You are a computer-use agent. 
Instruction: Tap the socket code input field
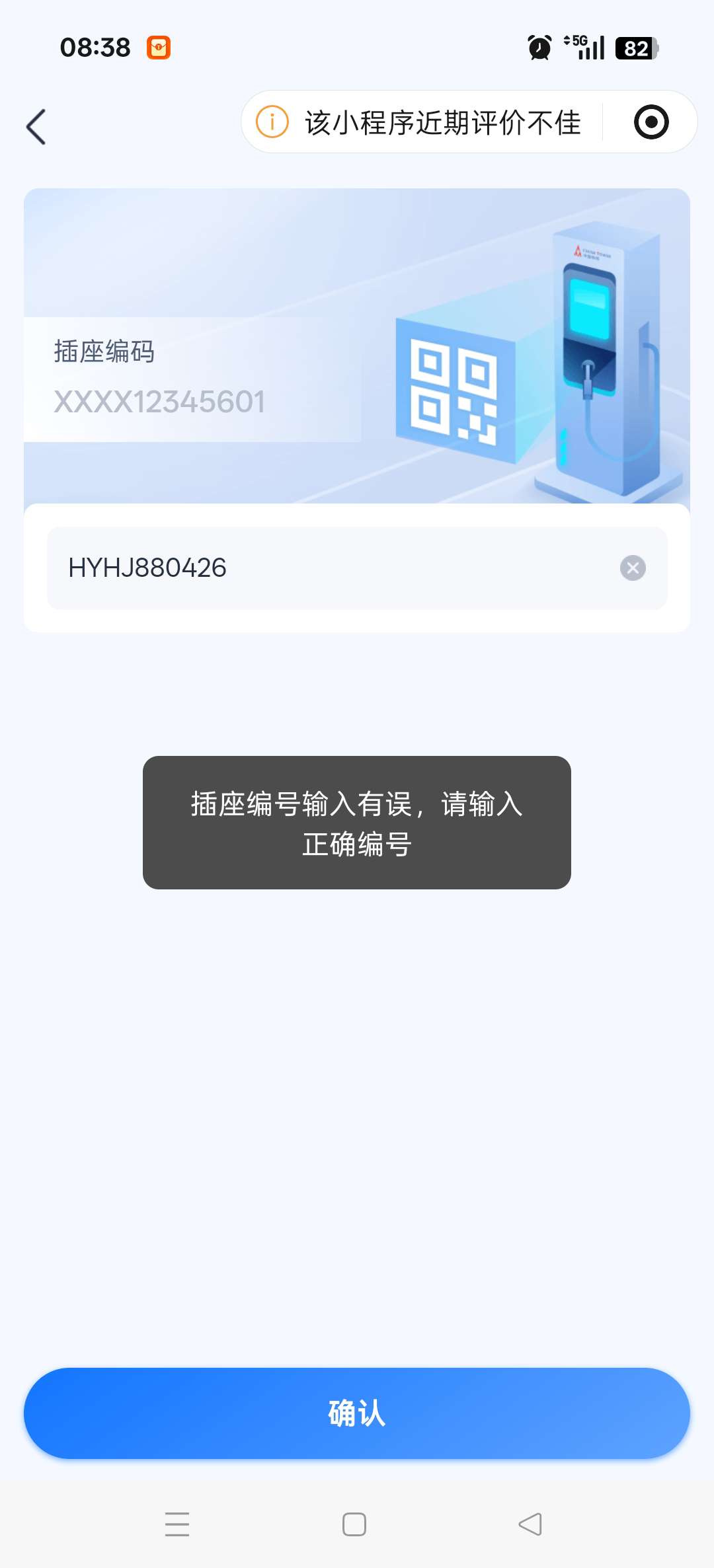click(331, 568)
